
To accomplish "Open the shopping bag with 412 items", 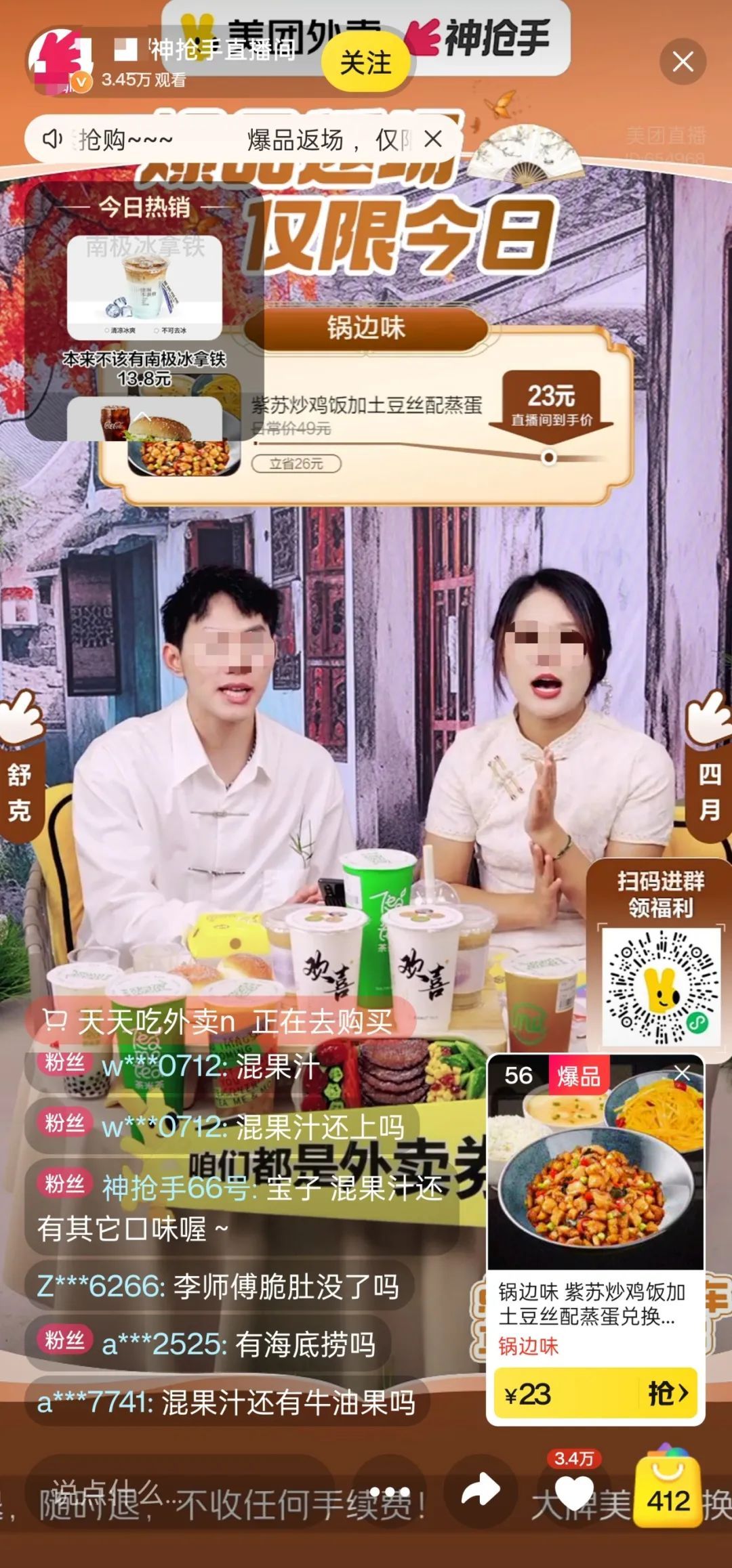I will 668,1492.
